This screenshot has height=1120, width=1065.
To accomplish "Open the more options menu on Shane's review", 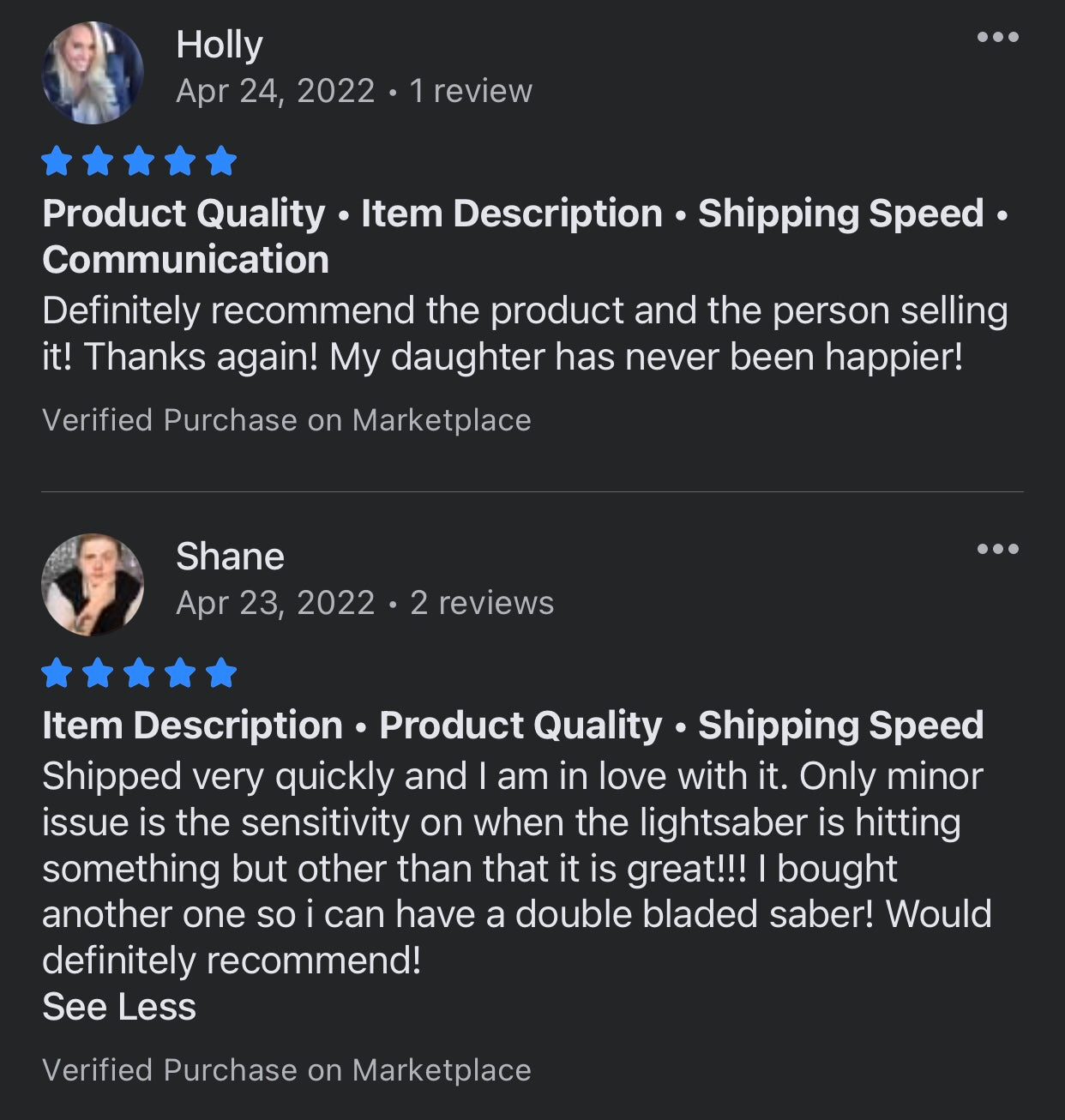I will coord(997,549).
